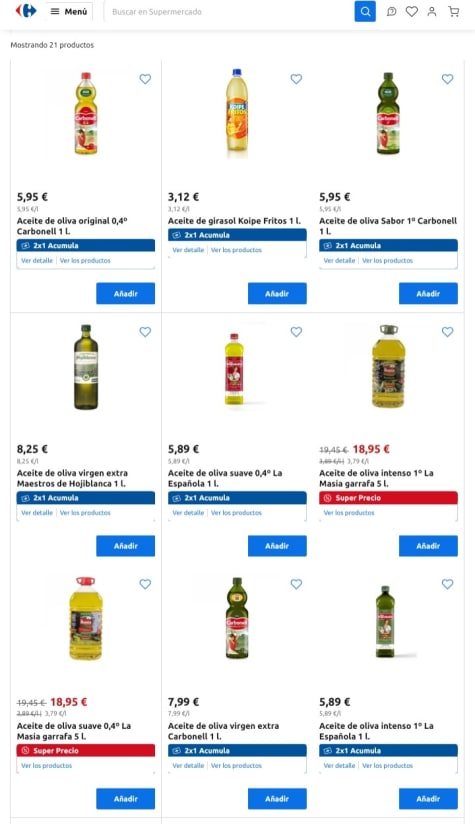The width and height of the screenshot is (475, 824).
Task: Open the Menú drawer button
Action: coord(69,12)
